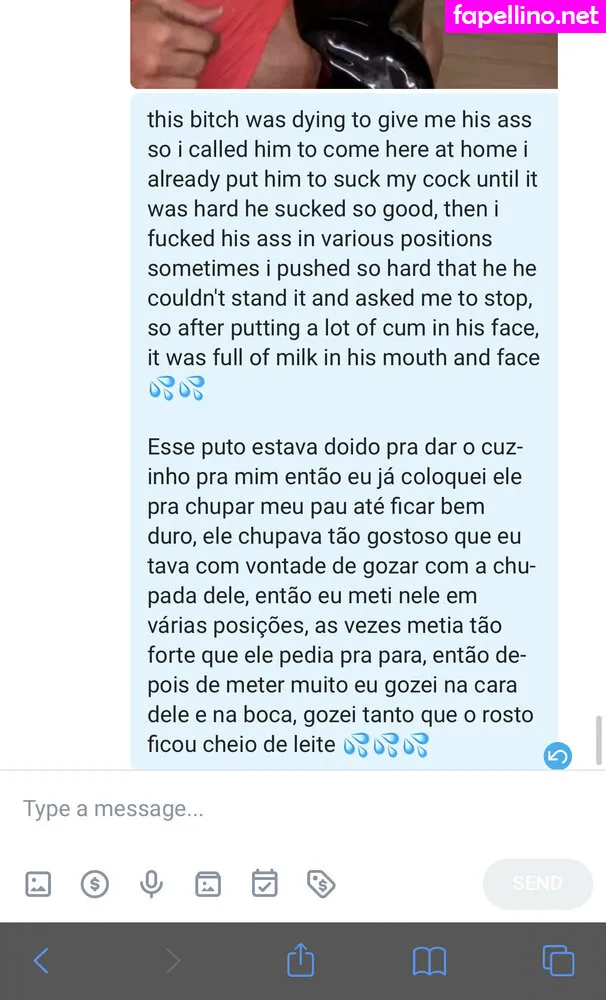Set a message price with the dollar icon

pyautogui.click(x=95, y=884)
